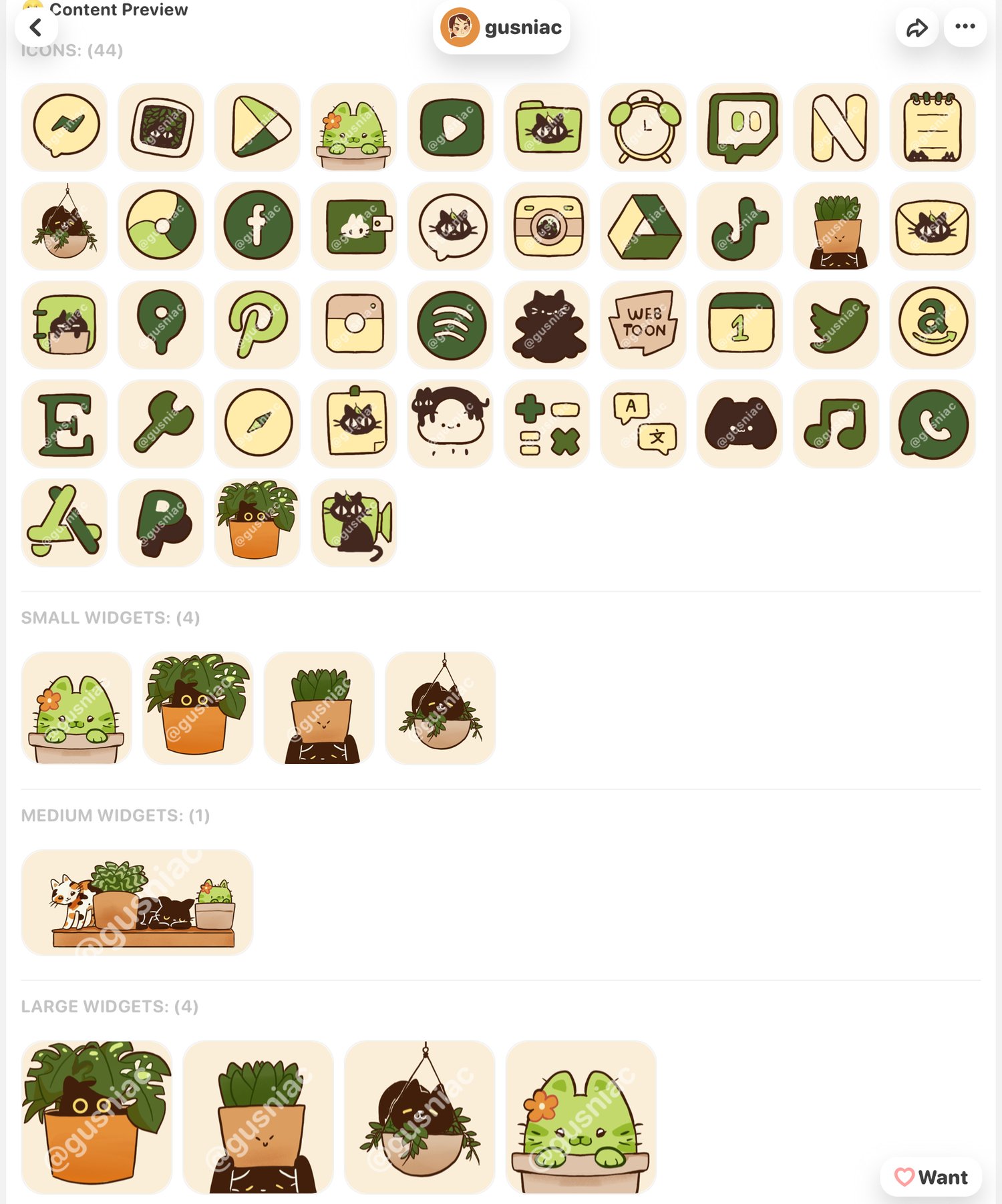This screenshot has width=1002, height=1204.
Task: Preview the alarm clock icon
Action: (x=644, y=127)
